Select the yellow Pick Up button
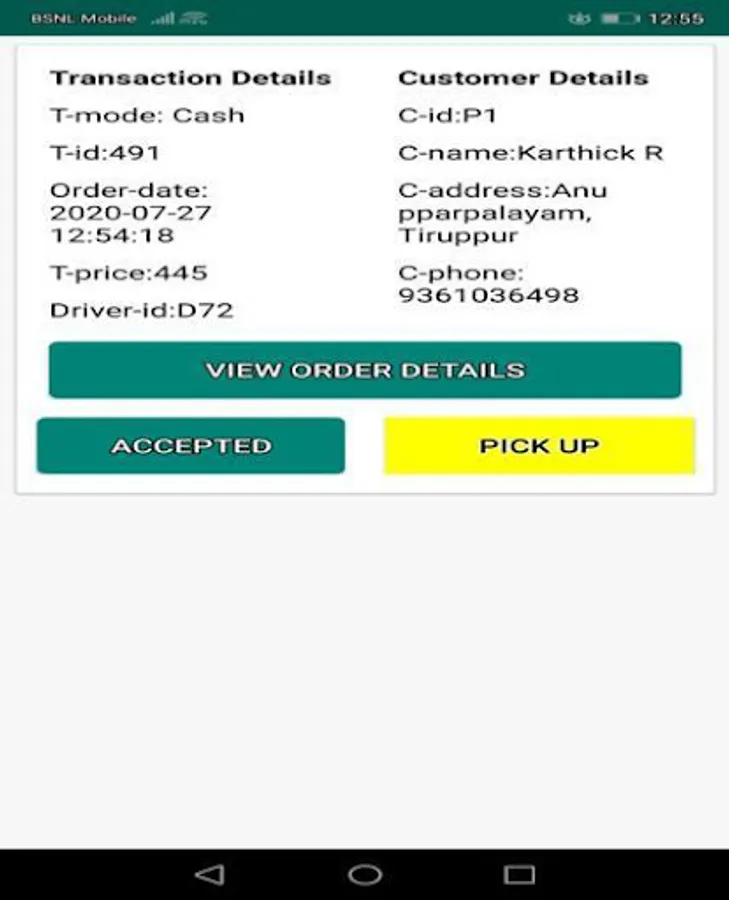This screenshot has width=729, height=900. pos(539,446)
